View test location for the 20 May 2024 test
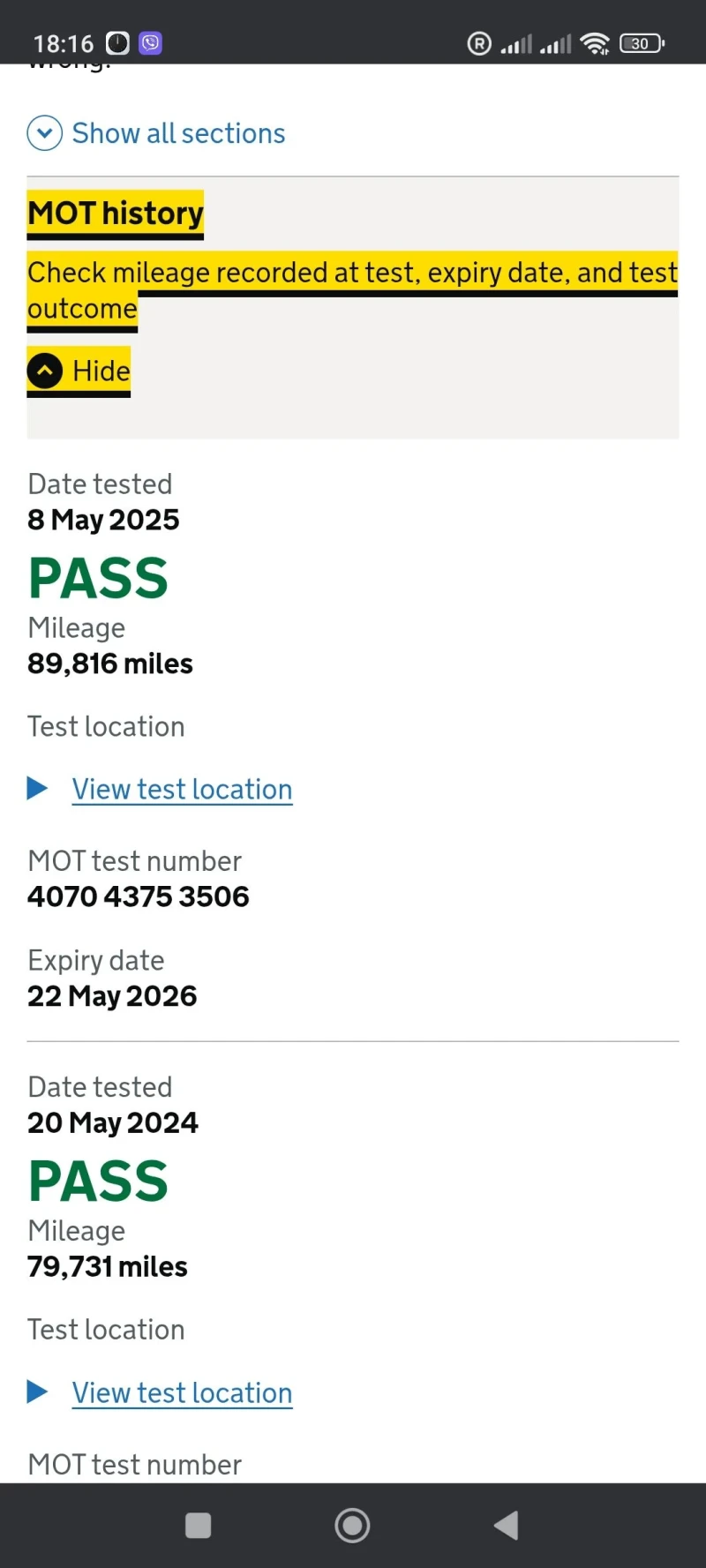Viewport: 706px width, 1568px height. [181, 1392]
